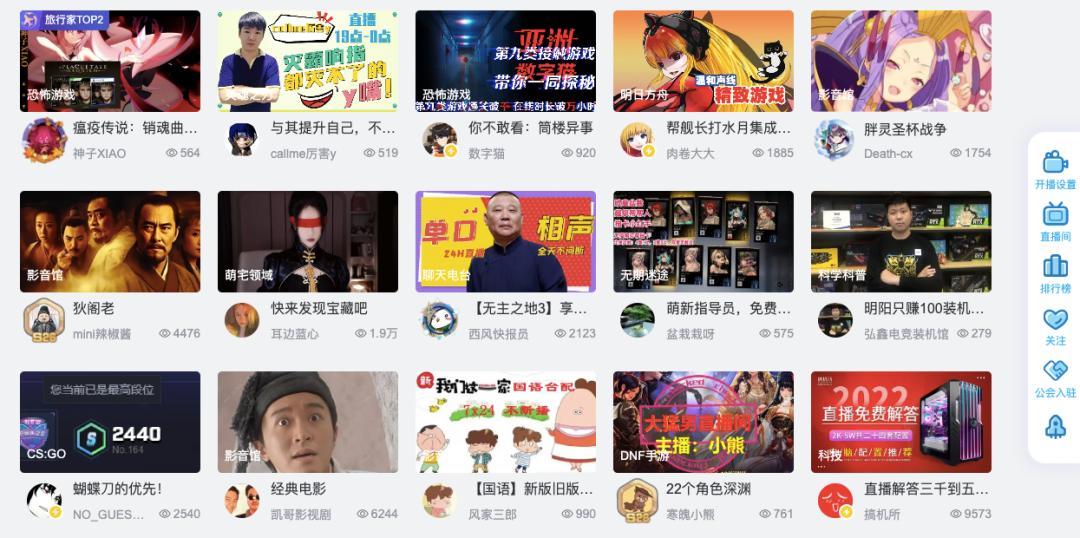Open the 排行榜 rankings
1080x538 pixels.
point(1055,273)
